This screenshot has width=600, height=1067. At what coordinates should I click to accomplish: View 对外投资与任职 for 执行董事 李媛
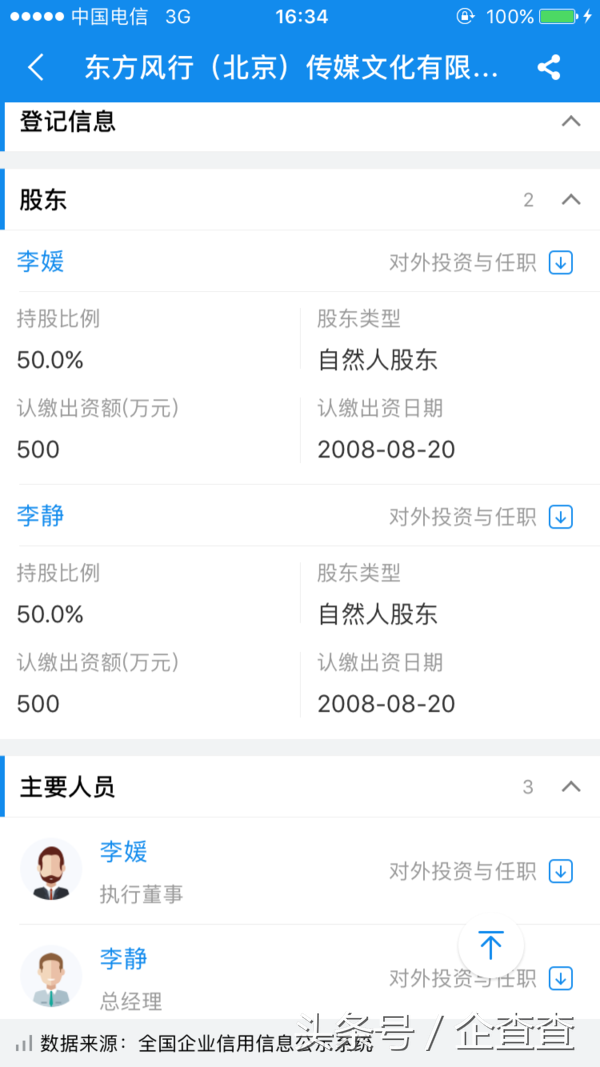pyautogui.click(x=480, y=872)
